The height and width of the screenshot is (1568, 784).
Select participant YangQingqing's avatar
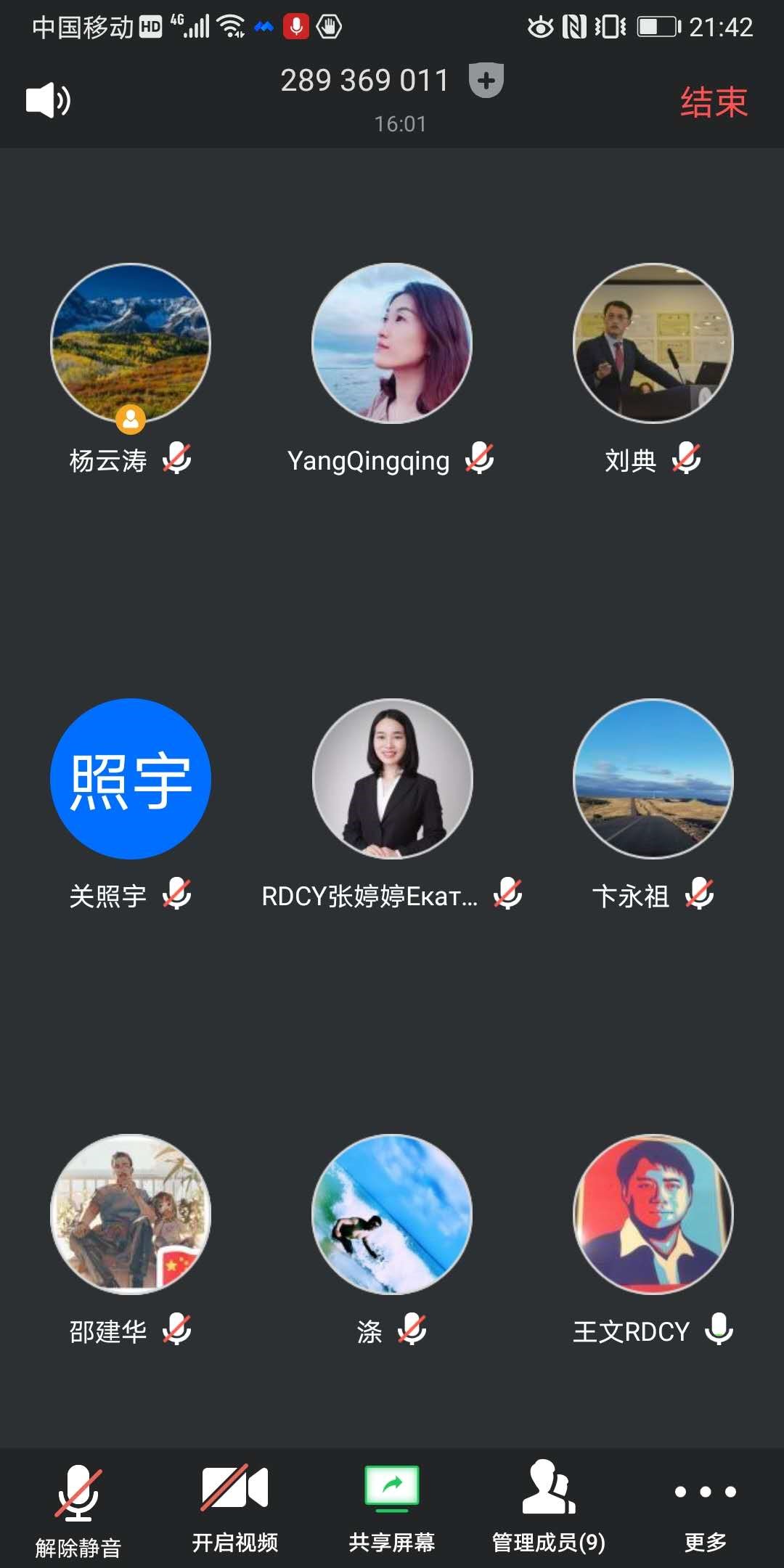(392, 343)
